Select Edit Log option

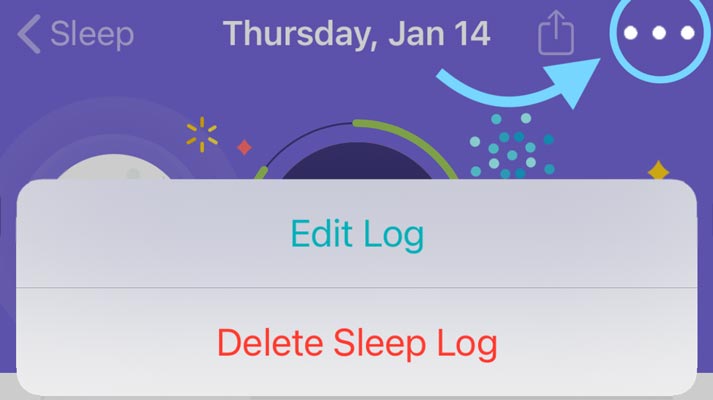point(357,235)
